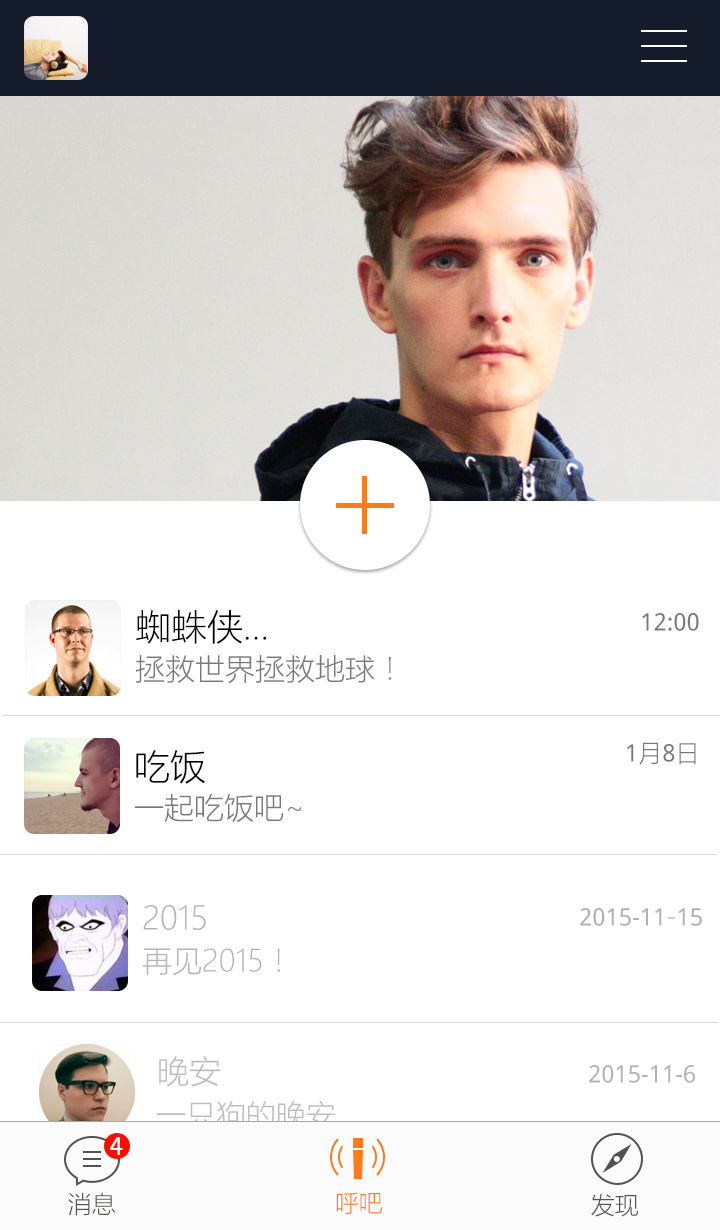Open the profile avatar in the header
Viewport: 720px width, 1230px height.
tap(56, 48)
